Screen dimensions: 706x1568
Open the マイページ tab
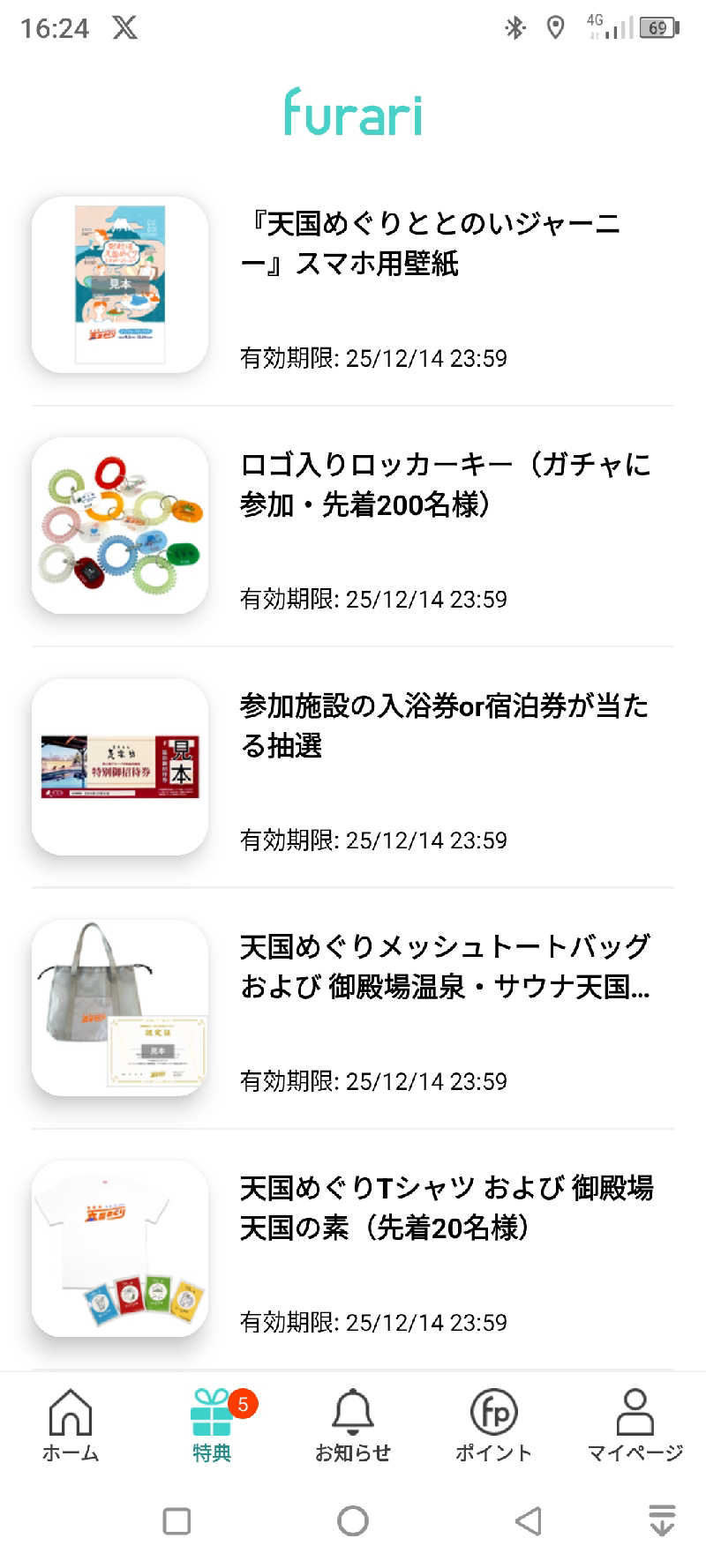click(x=635, y=1425)
